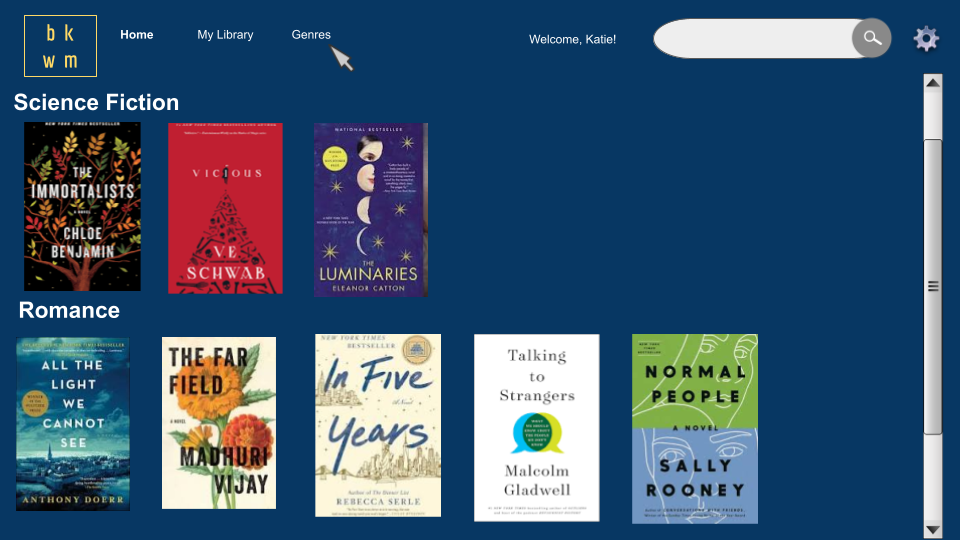Open In Five Years book

coord(378,425)
